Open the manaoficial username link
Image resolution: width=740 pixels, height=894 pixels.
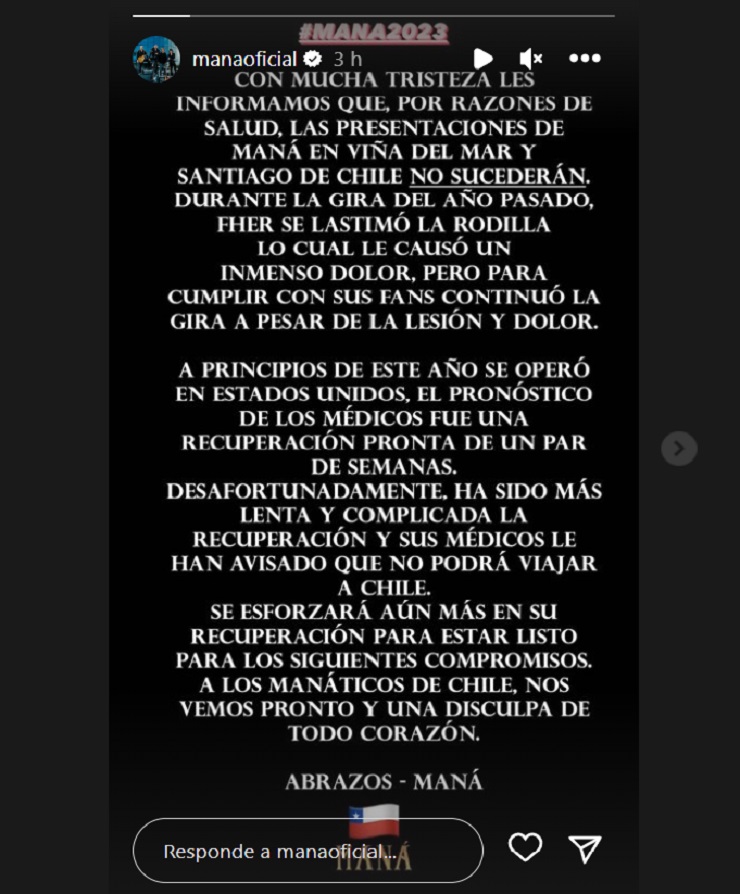tap(244, 59)
